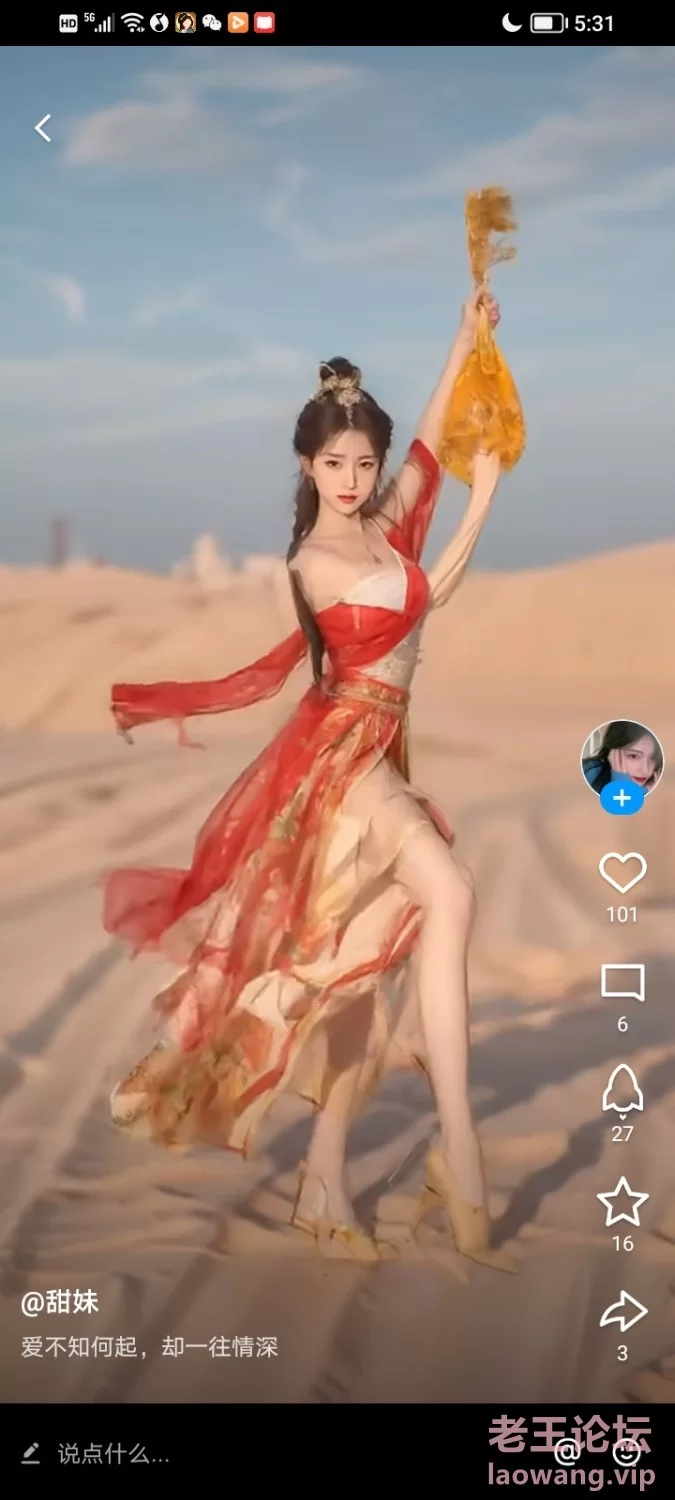Viewport: 675px width, 1500px height.
Task: Tap the rocket boost icon
Action: pyautogui.click(x=622, y=1089)
